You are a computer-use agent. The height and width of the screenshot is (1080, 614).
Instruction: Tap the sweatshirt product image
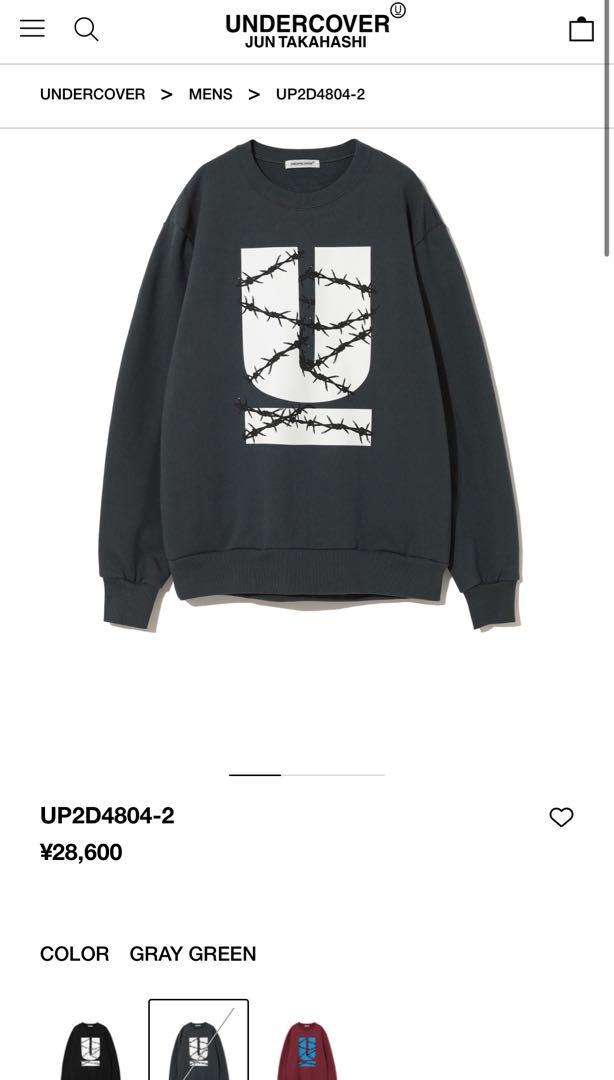click(x=308, y=384)
